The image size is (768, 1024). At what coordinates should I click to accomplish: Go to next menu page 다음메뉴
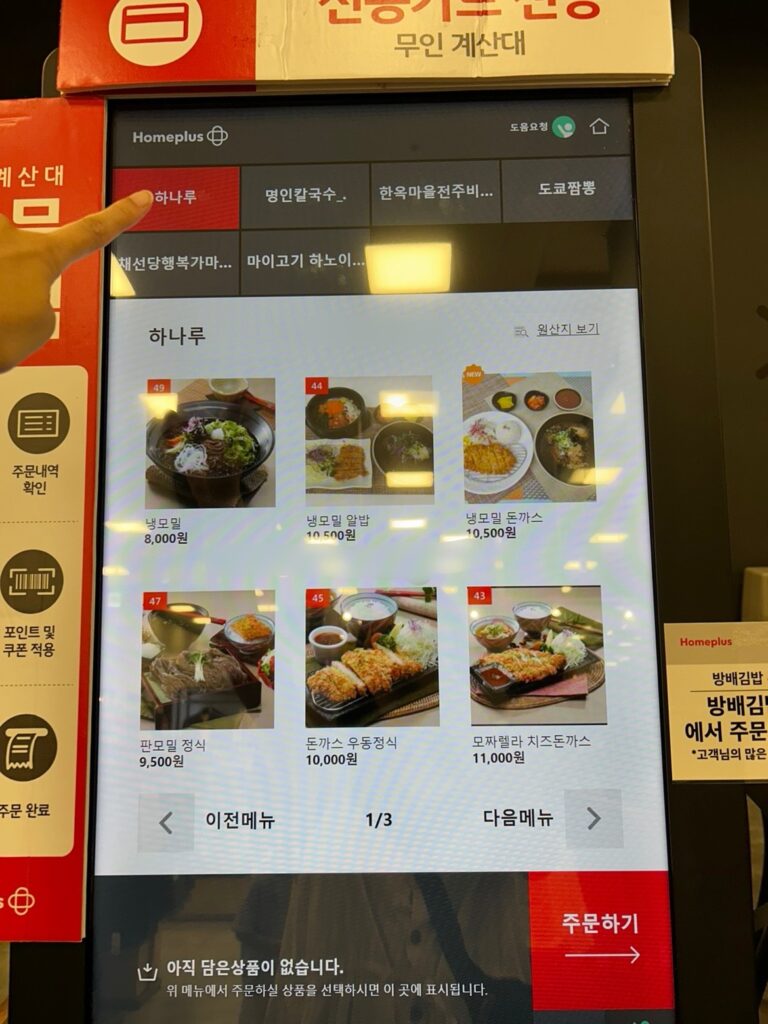coord(552,817)
